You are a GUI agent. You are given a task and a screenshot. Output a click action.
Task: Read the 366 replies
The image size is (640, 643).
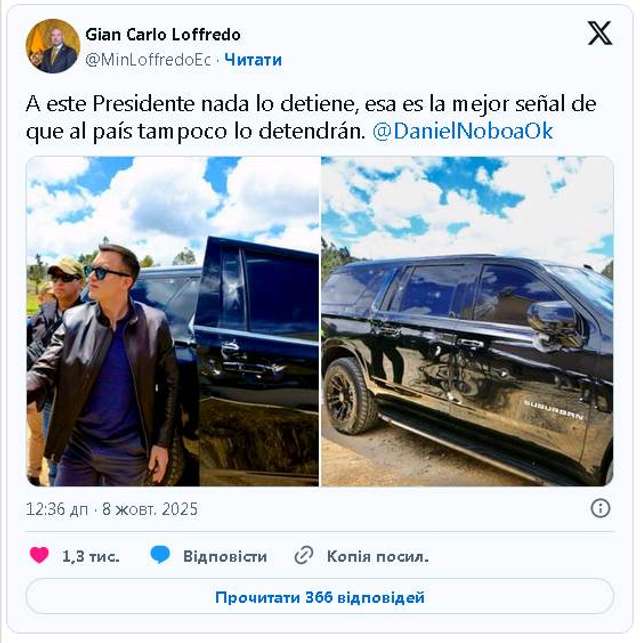[319, 597]
